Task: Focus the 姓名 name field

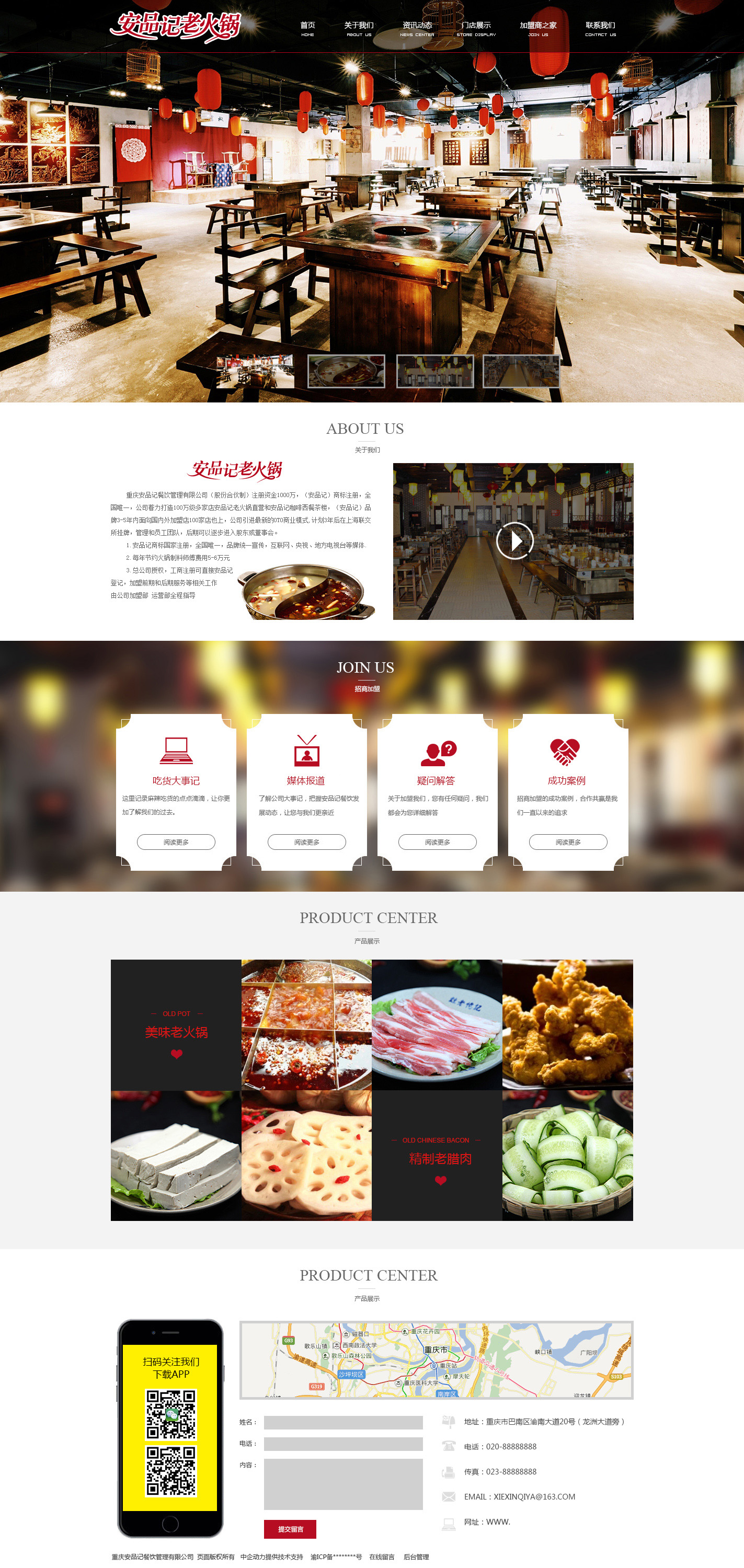Action: tap(343, 1423)
